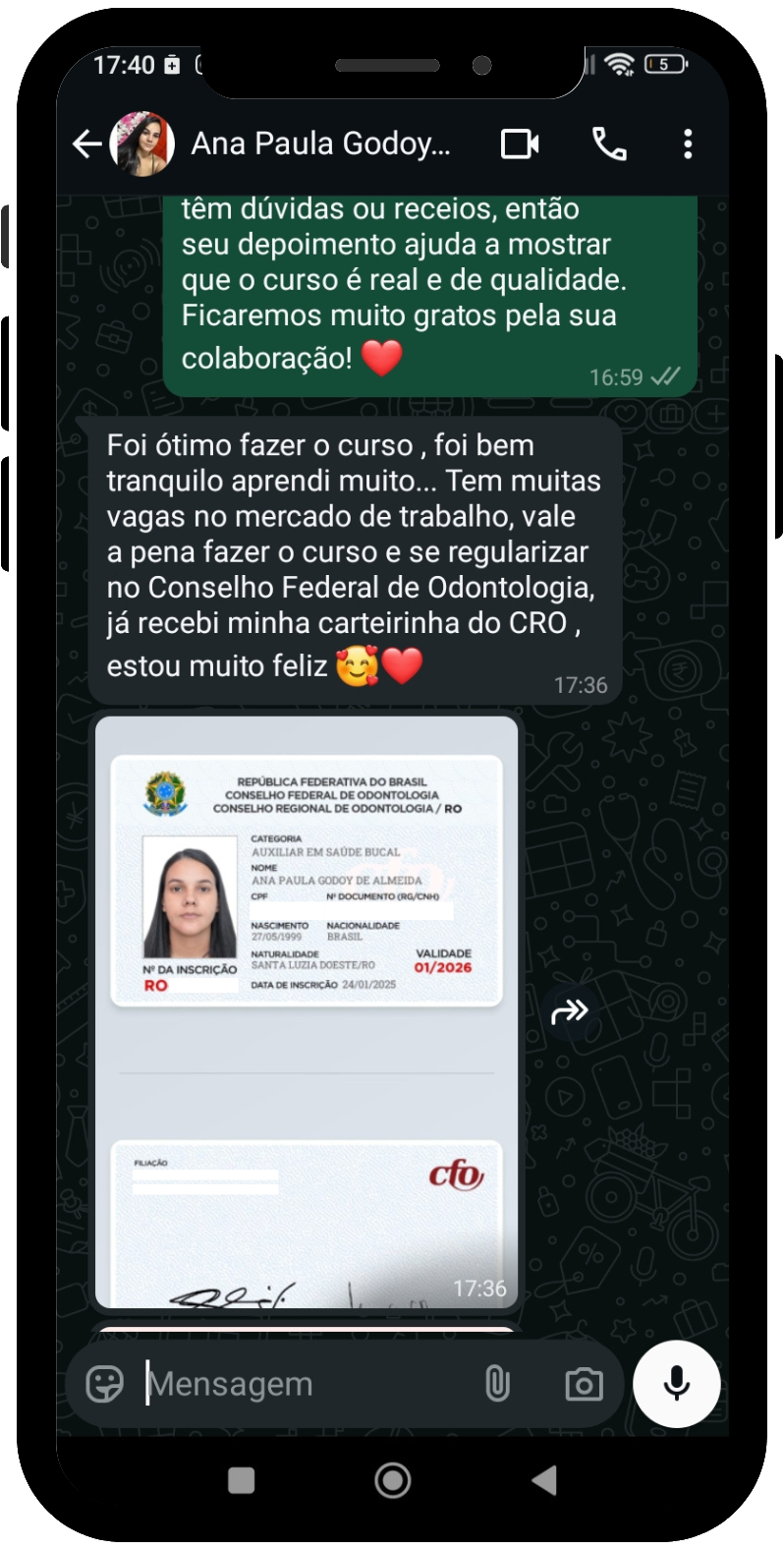Open the camera from the message bar
784x1550 pixels.
point(584,1384)
